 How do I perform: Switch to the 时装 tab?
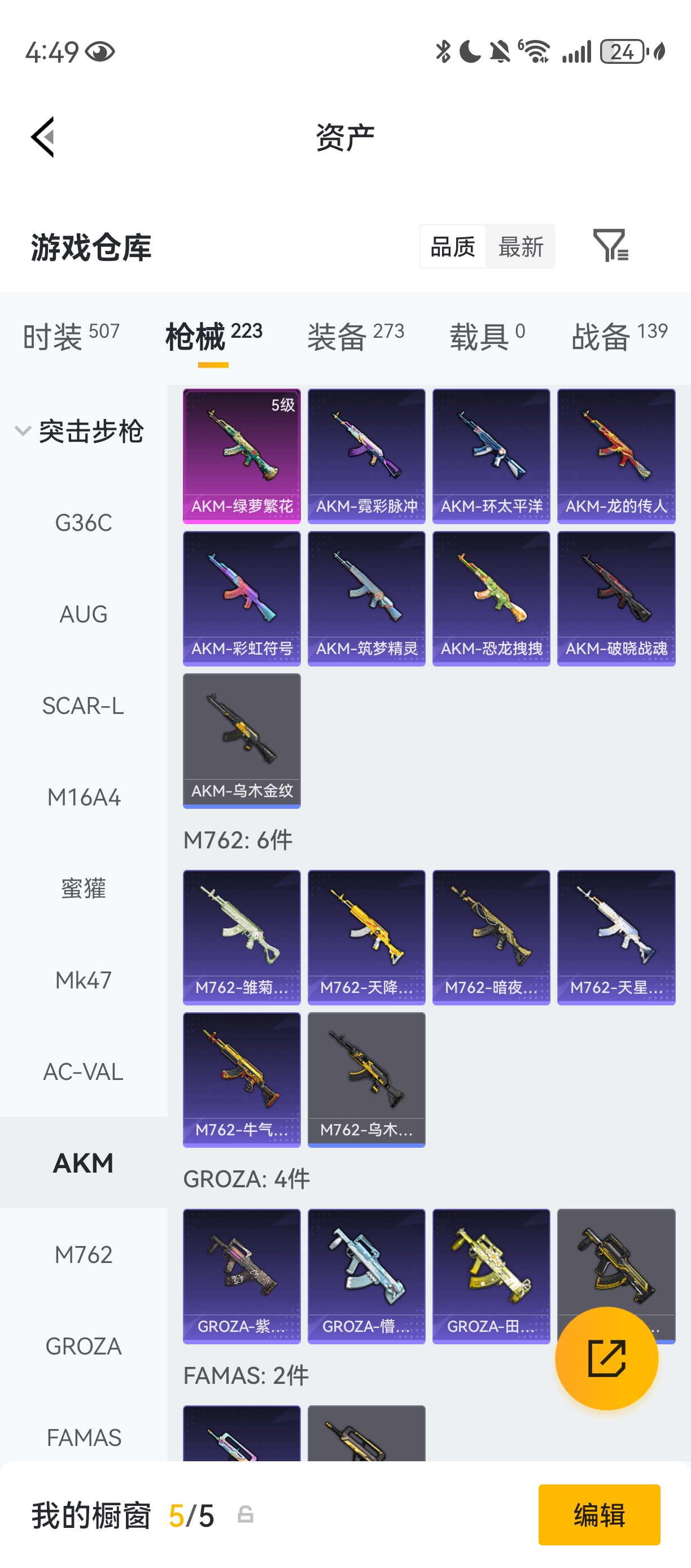tap(71, 336)
